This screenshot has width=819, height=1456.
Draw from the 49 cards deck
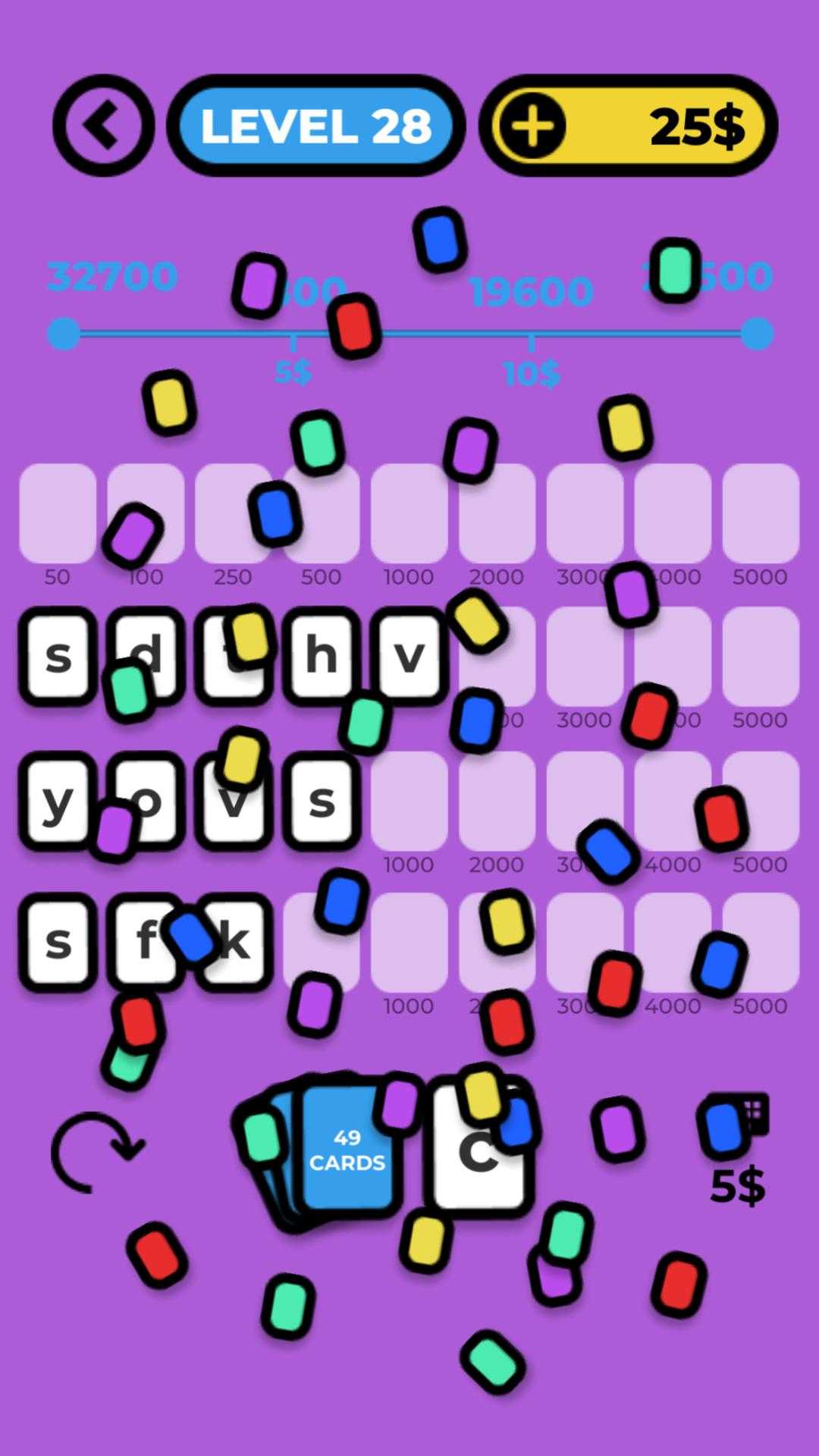pos(346,1150)
